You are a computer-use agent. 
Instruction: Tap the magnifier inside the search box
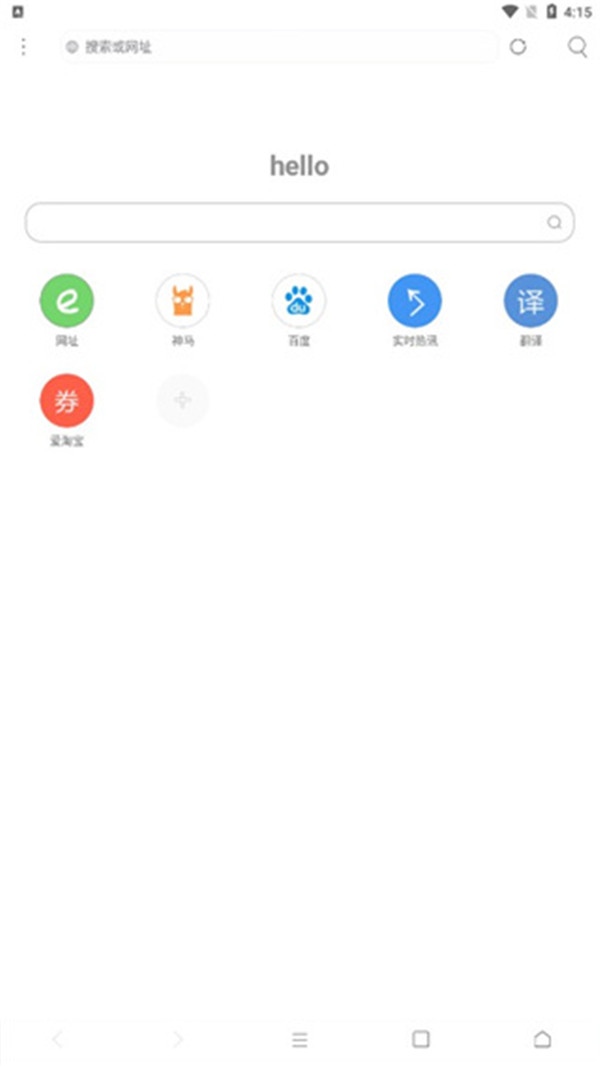click(554, 223)
